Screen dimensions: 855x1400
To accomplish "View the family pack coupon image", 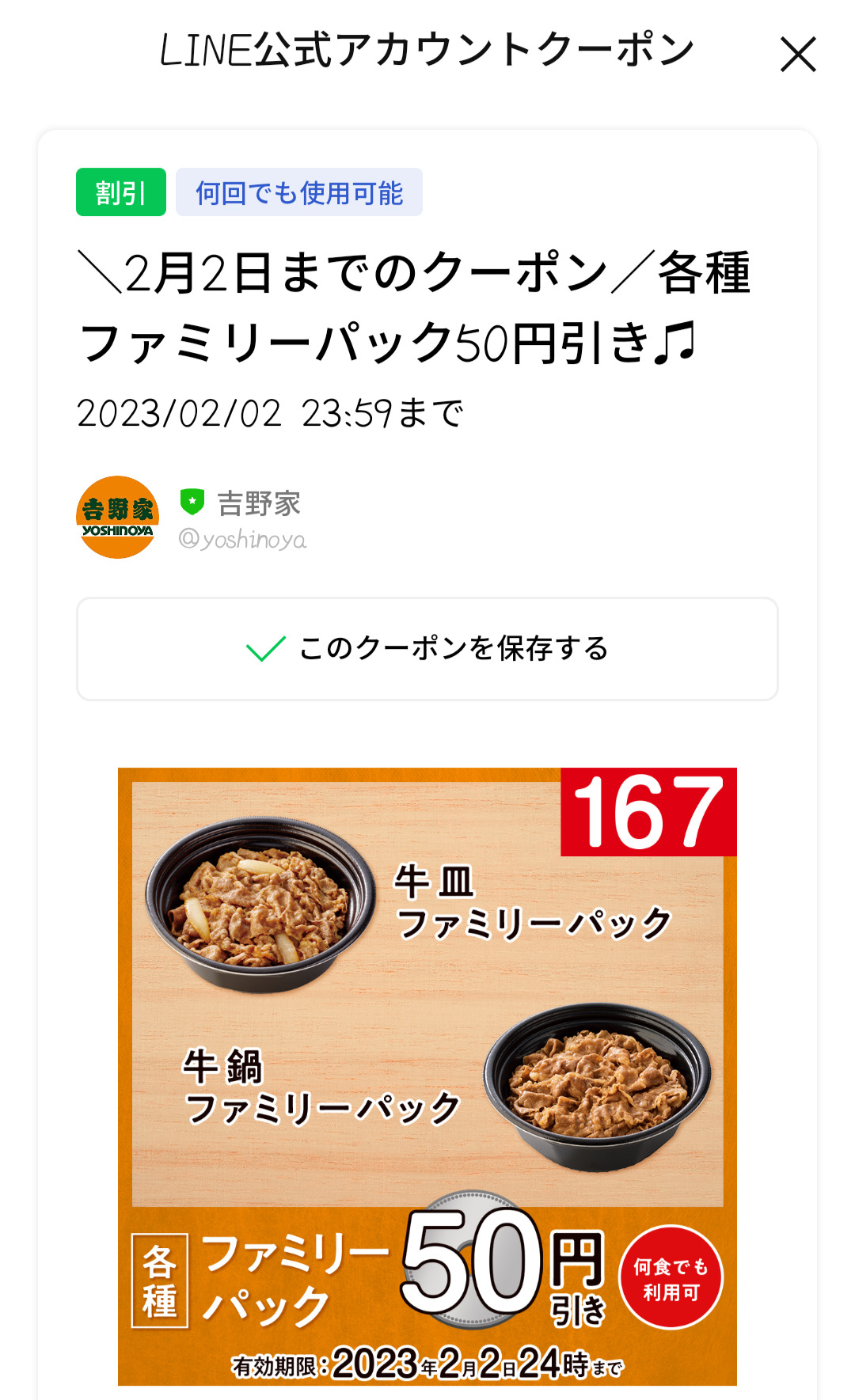I will pyautogui.click(x=427, y=1076).
